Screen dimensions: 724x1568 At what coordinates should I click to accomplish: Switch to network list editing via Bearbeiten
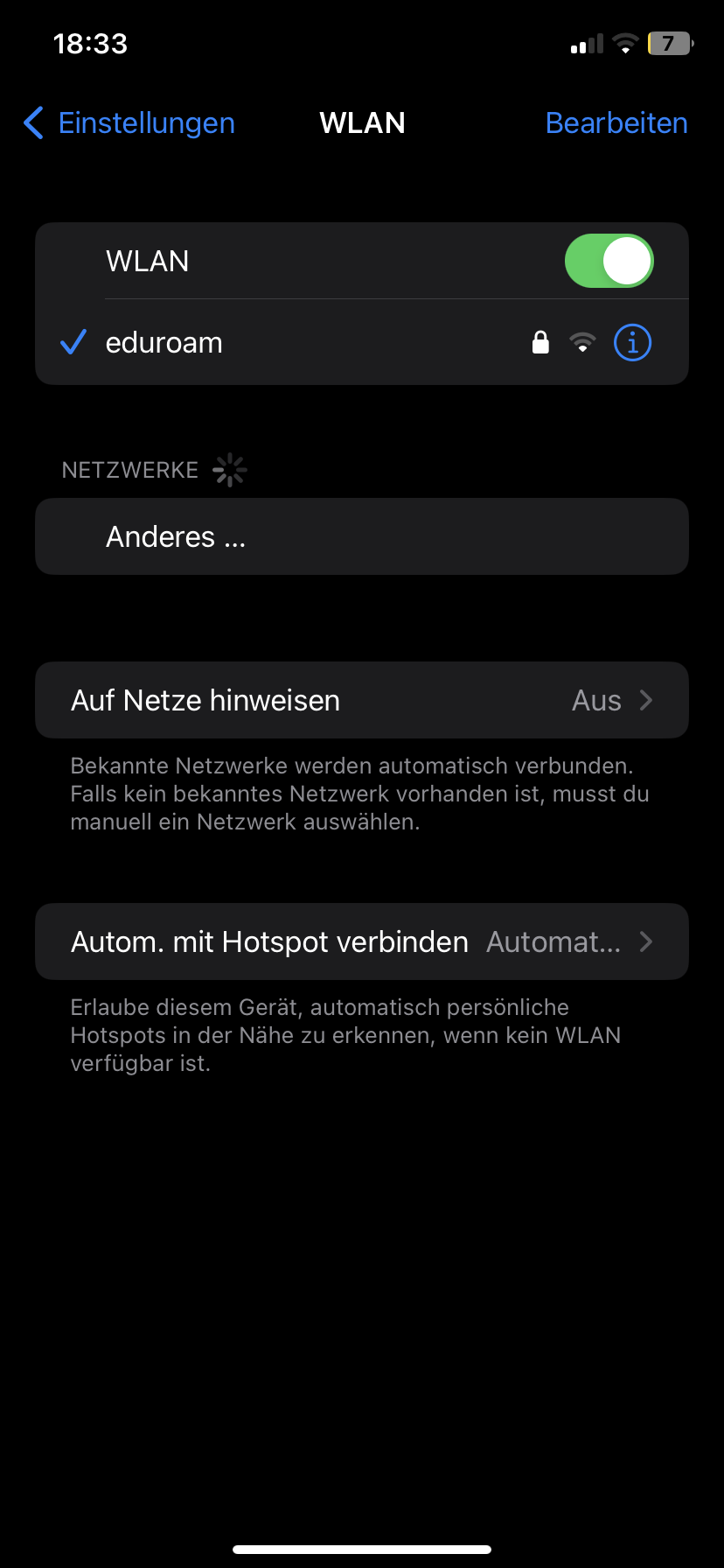point(616,122)
